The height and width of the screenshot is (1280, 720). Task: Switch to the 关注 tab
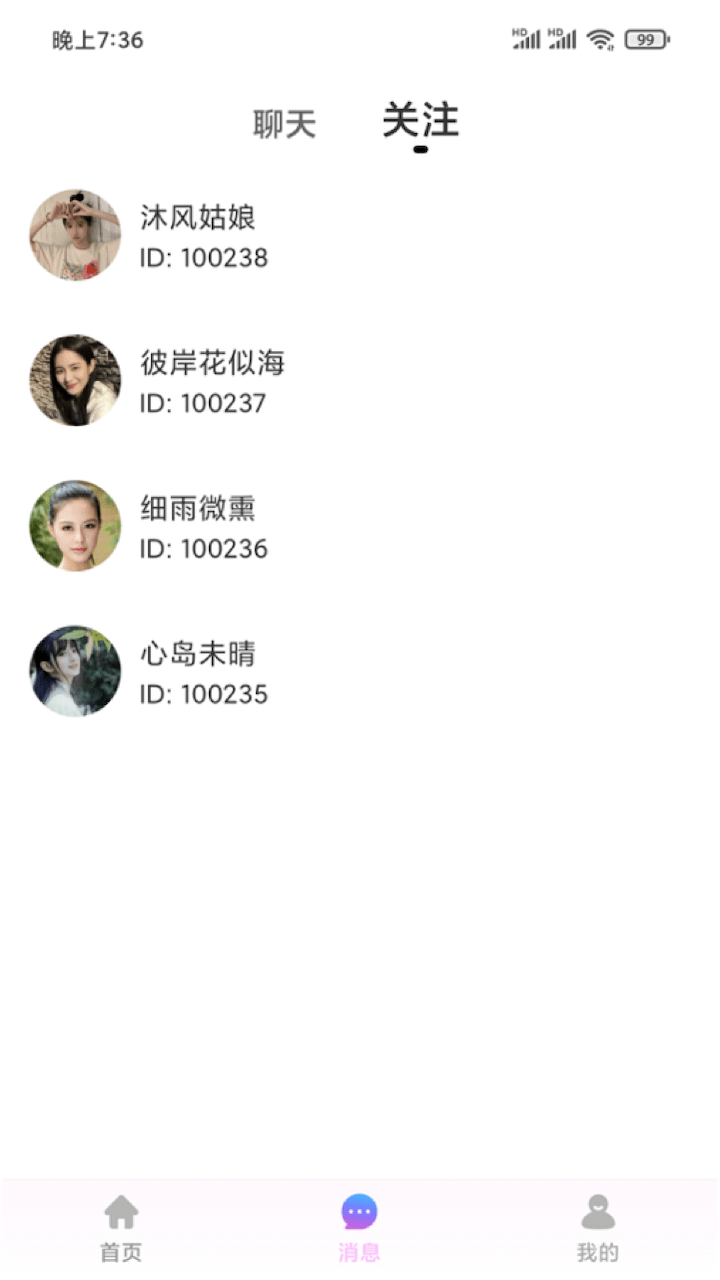click(x=420, y=122)
